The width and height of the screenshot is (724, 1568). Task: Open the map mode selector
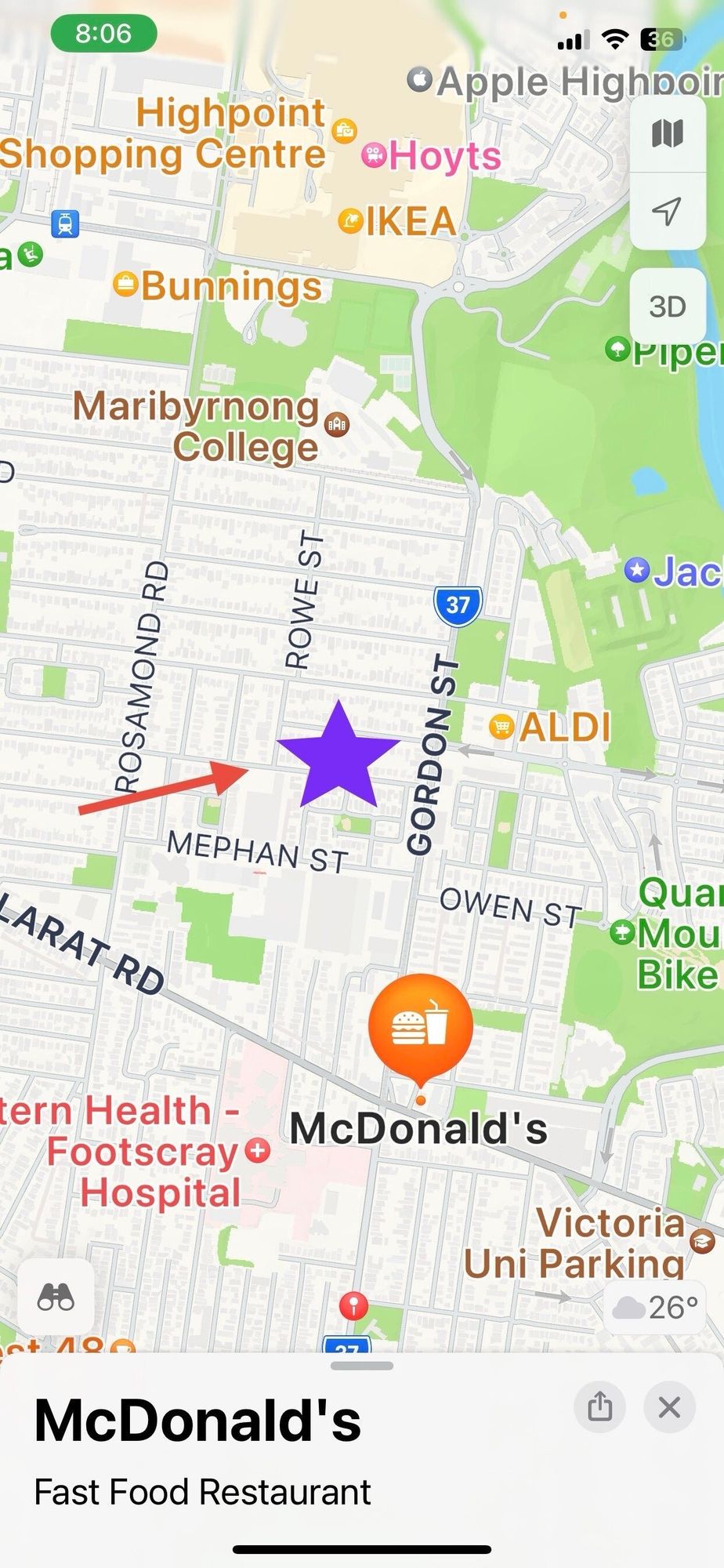tap(668, 133)
